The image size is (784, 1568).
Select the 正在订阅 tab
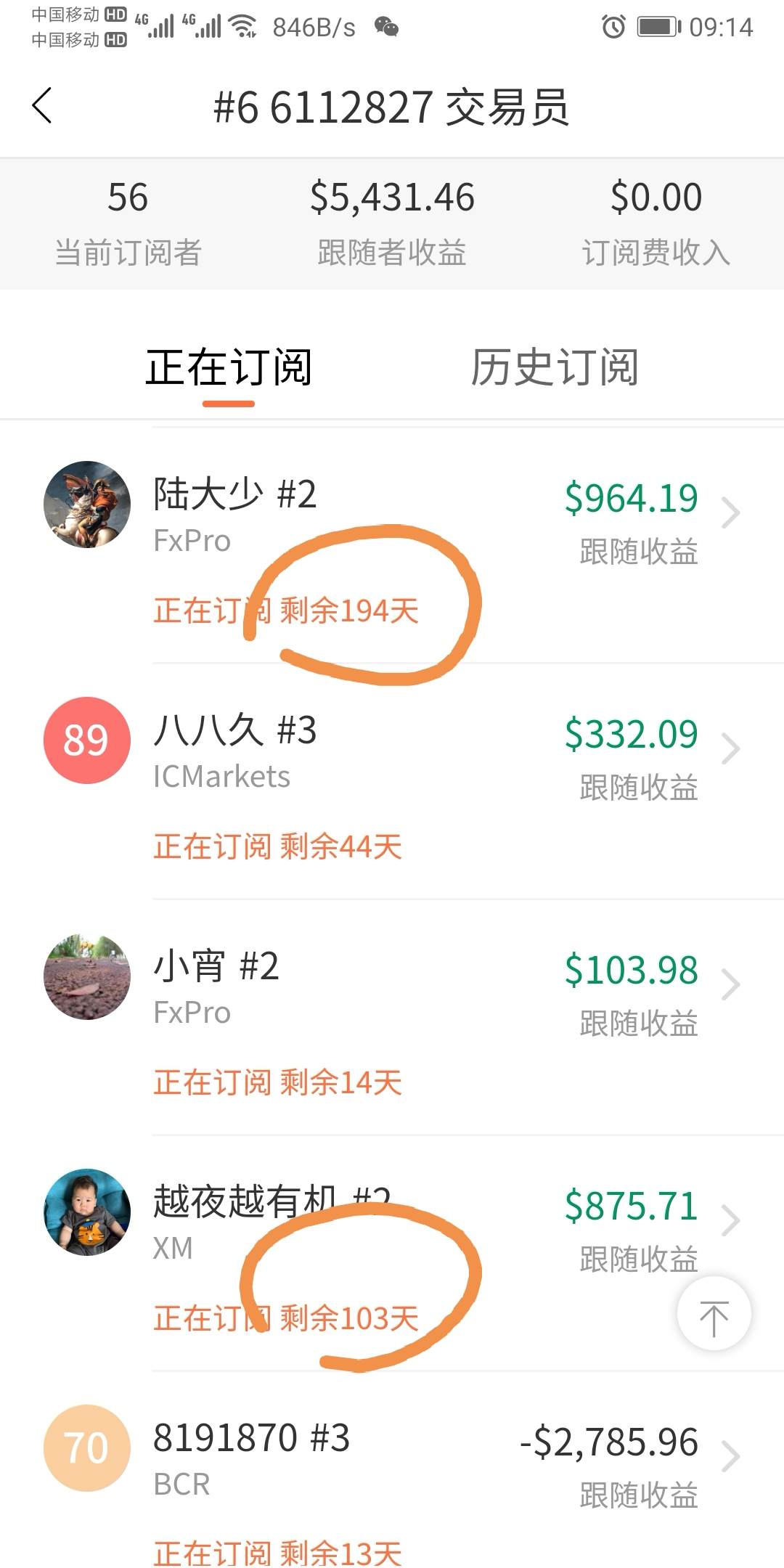point(229,367)
